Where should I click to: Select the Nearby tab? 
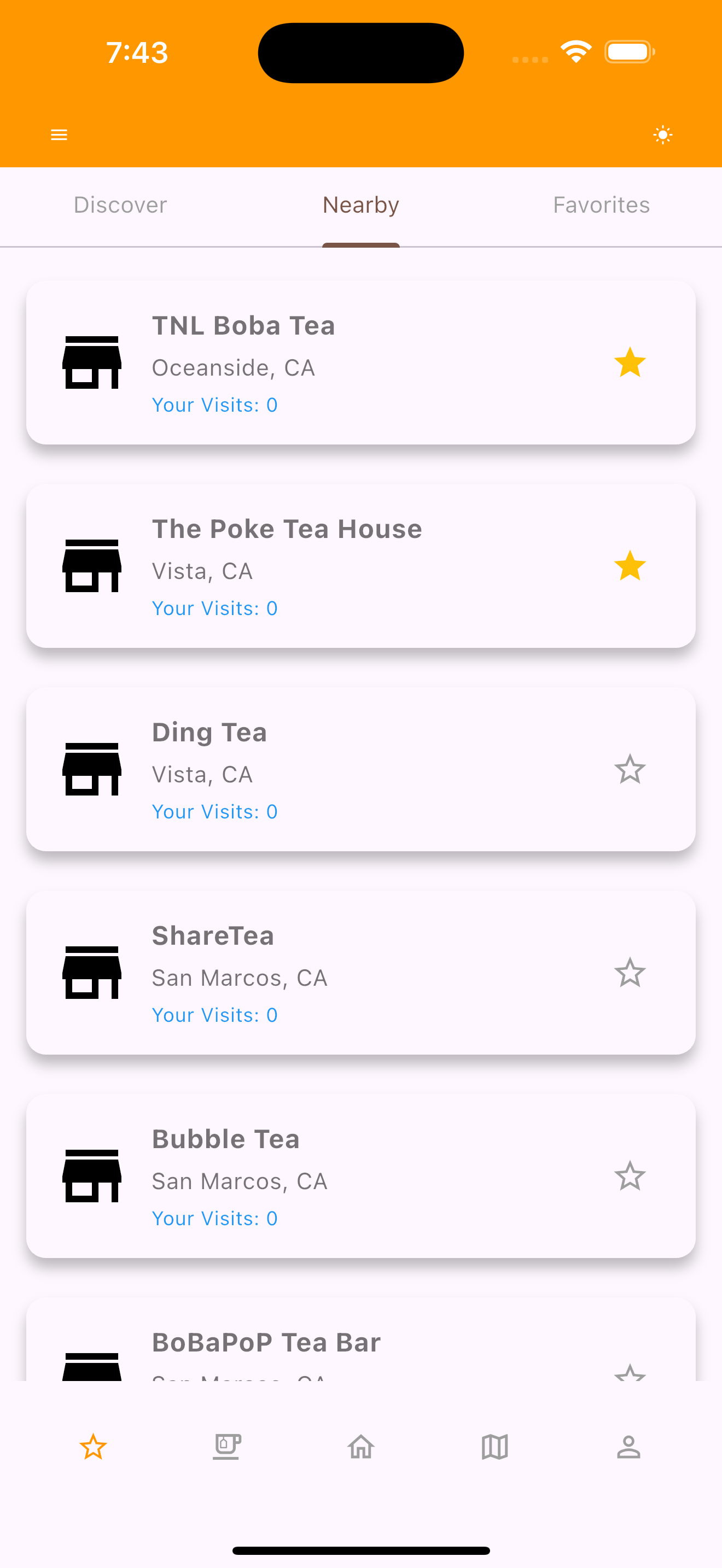pyautogui.click(x=360, y=205)
